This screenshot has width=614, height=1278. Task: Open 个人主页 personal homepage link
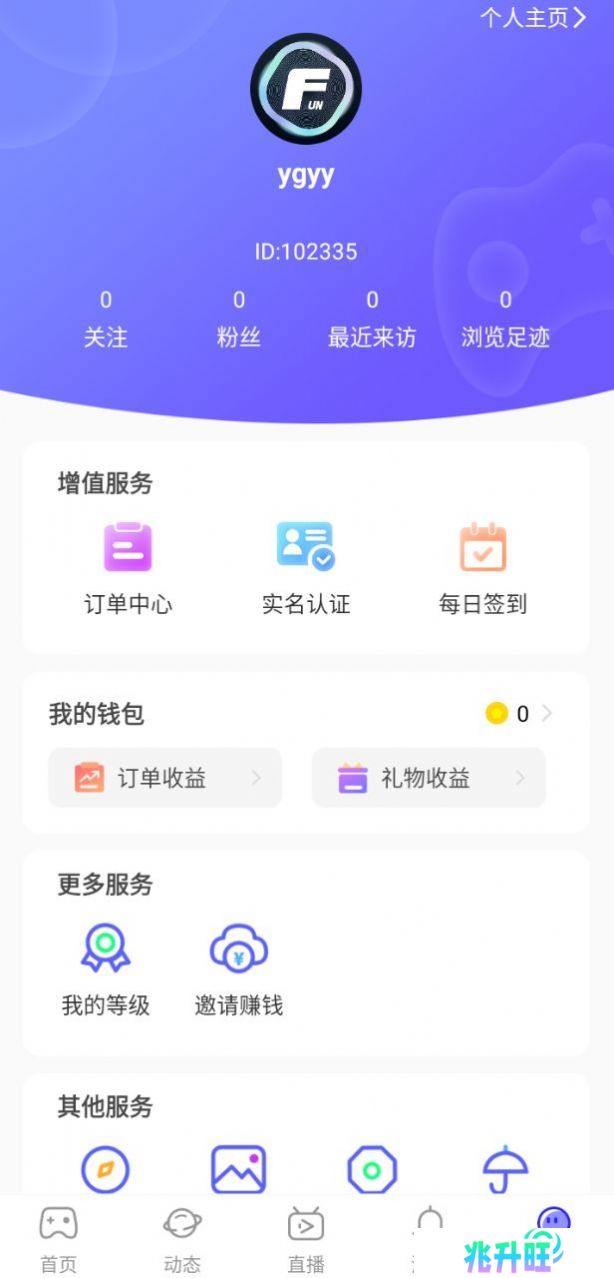pos(532,17)
